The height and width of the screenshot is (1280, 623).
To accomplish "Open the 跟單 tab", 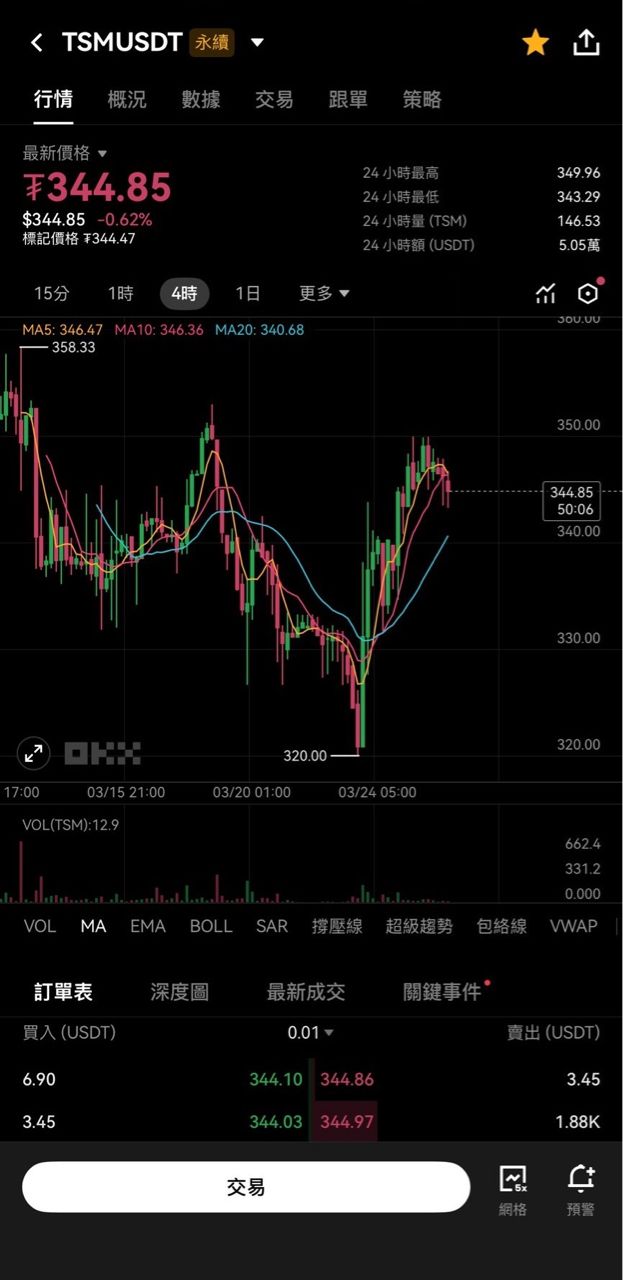I will point(348,99).
